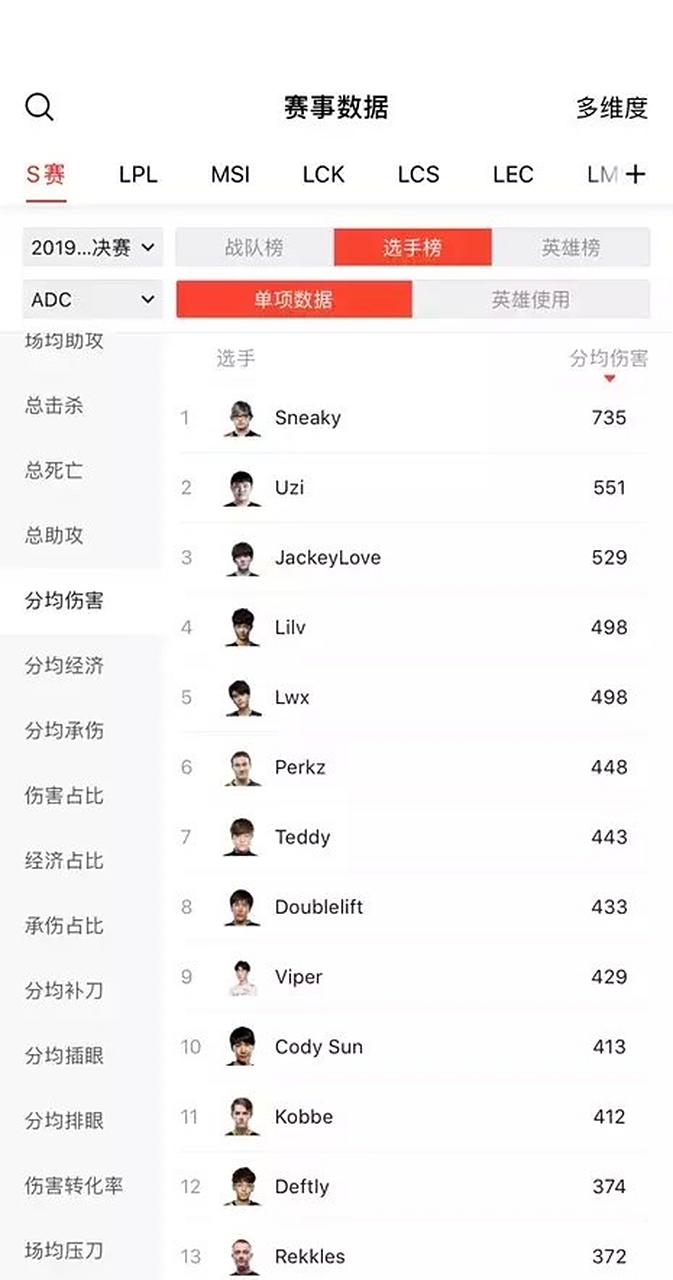Expand the 2019...决赛 tournament dropdown
Screen dimensions: 673x1280
tap(92, 247)
